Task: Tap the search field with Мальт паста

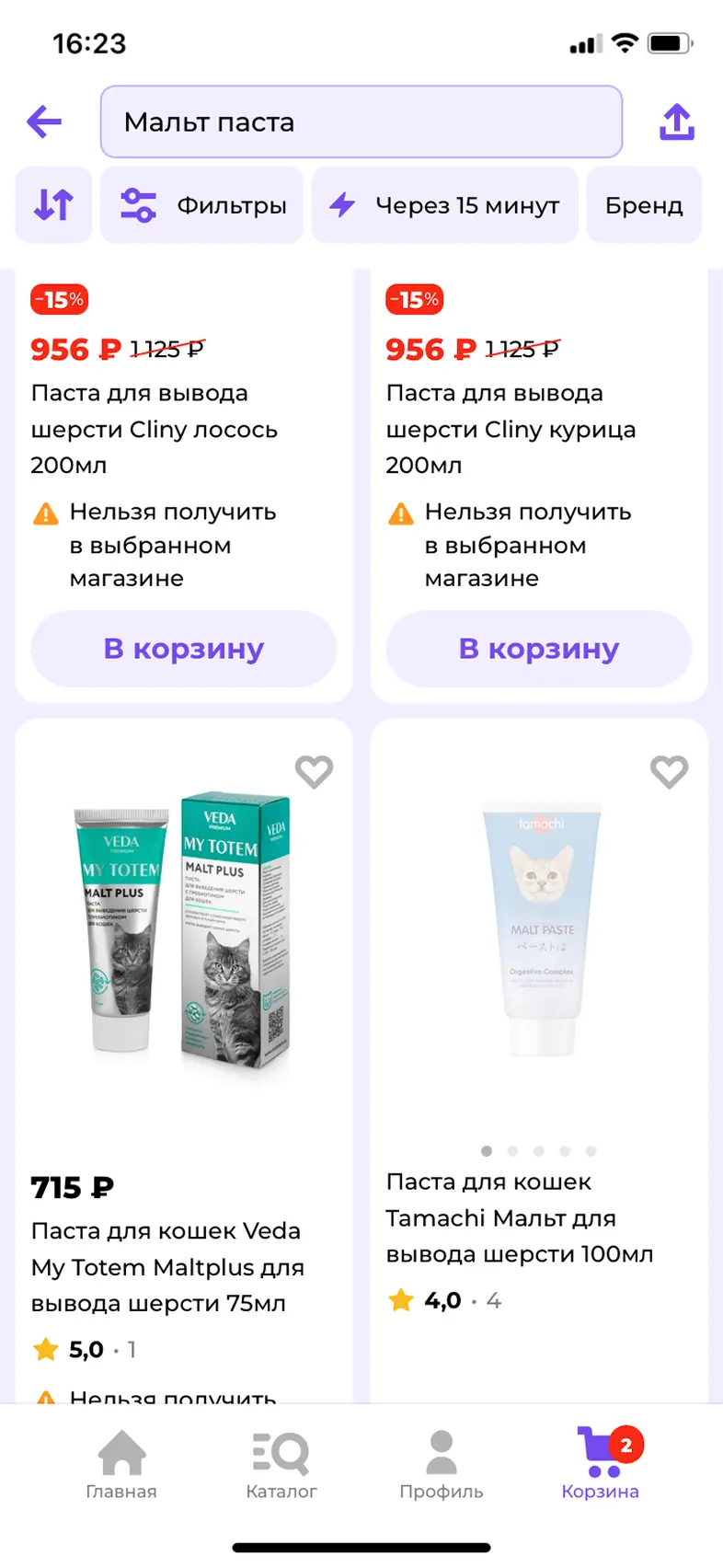Action: 361,121
